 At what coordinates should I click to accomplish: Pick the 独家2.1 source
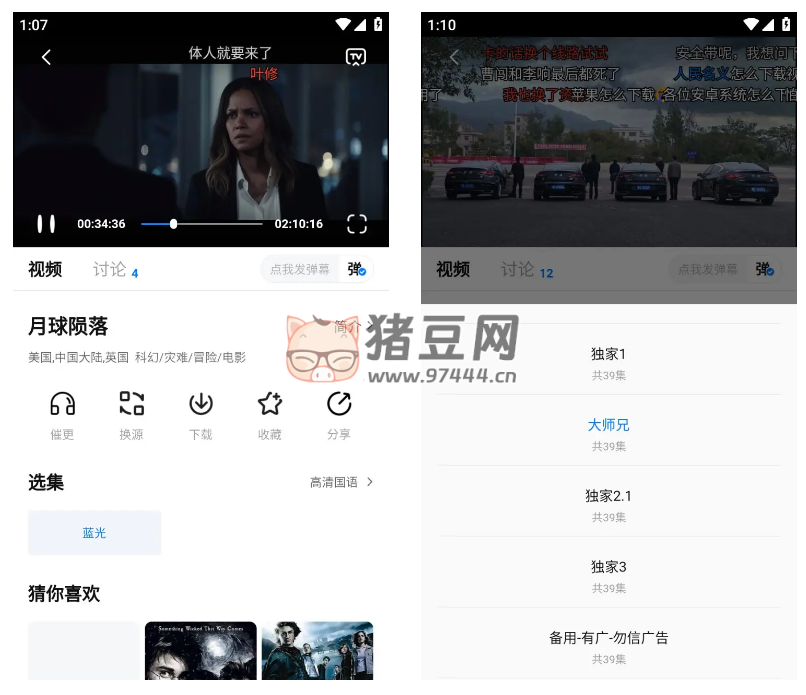pos(608,503)
